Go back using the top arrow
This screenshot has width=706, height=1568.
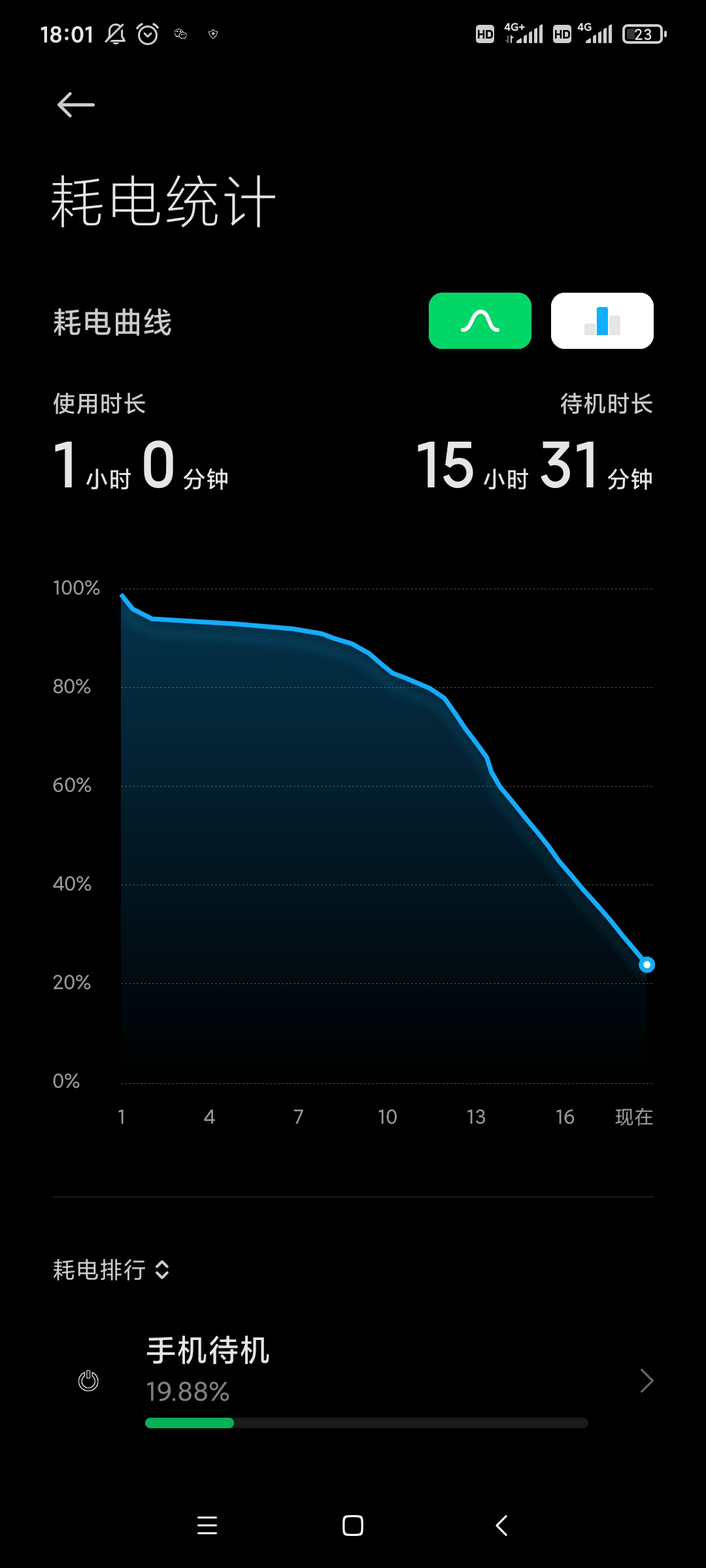pos(76,105)
